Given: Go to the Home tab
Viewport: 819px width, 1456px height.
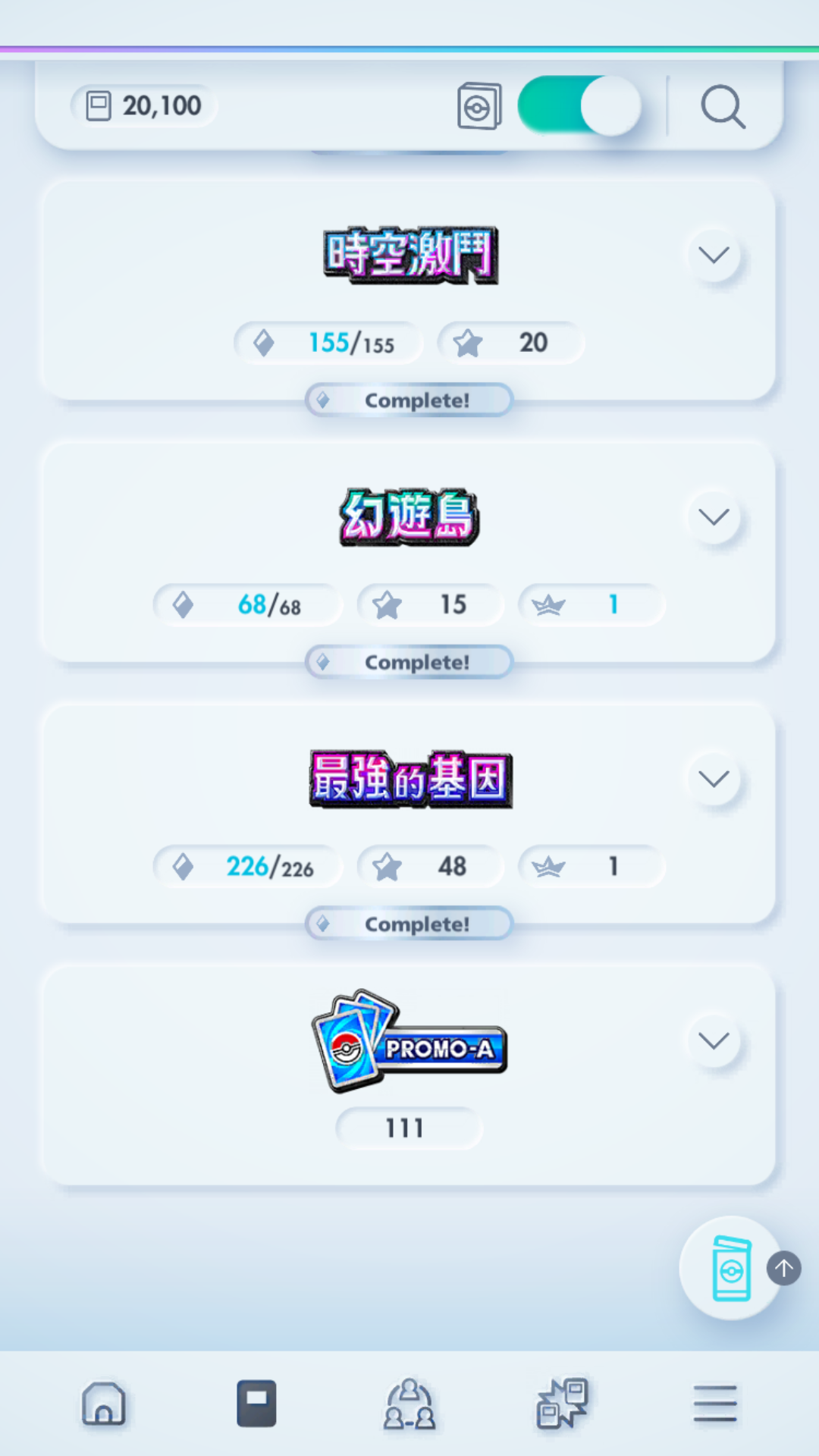Looking at the screenshot, I should coord(104,1404).
